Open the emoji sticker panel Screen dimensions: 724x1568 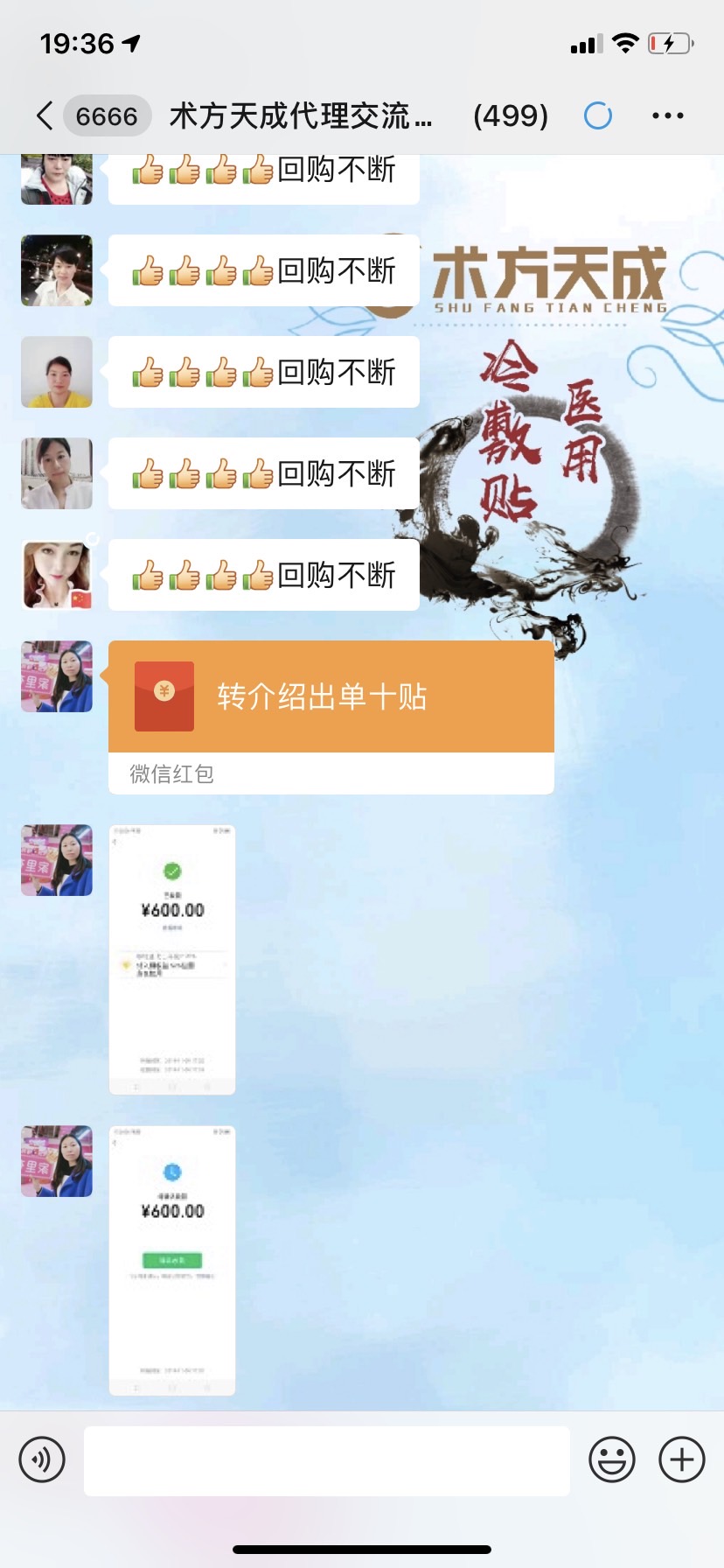click(611, 1459)
